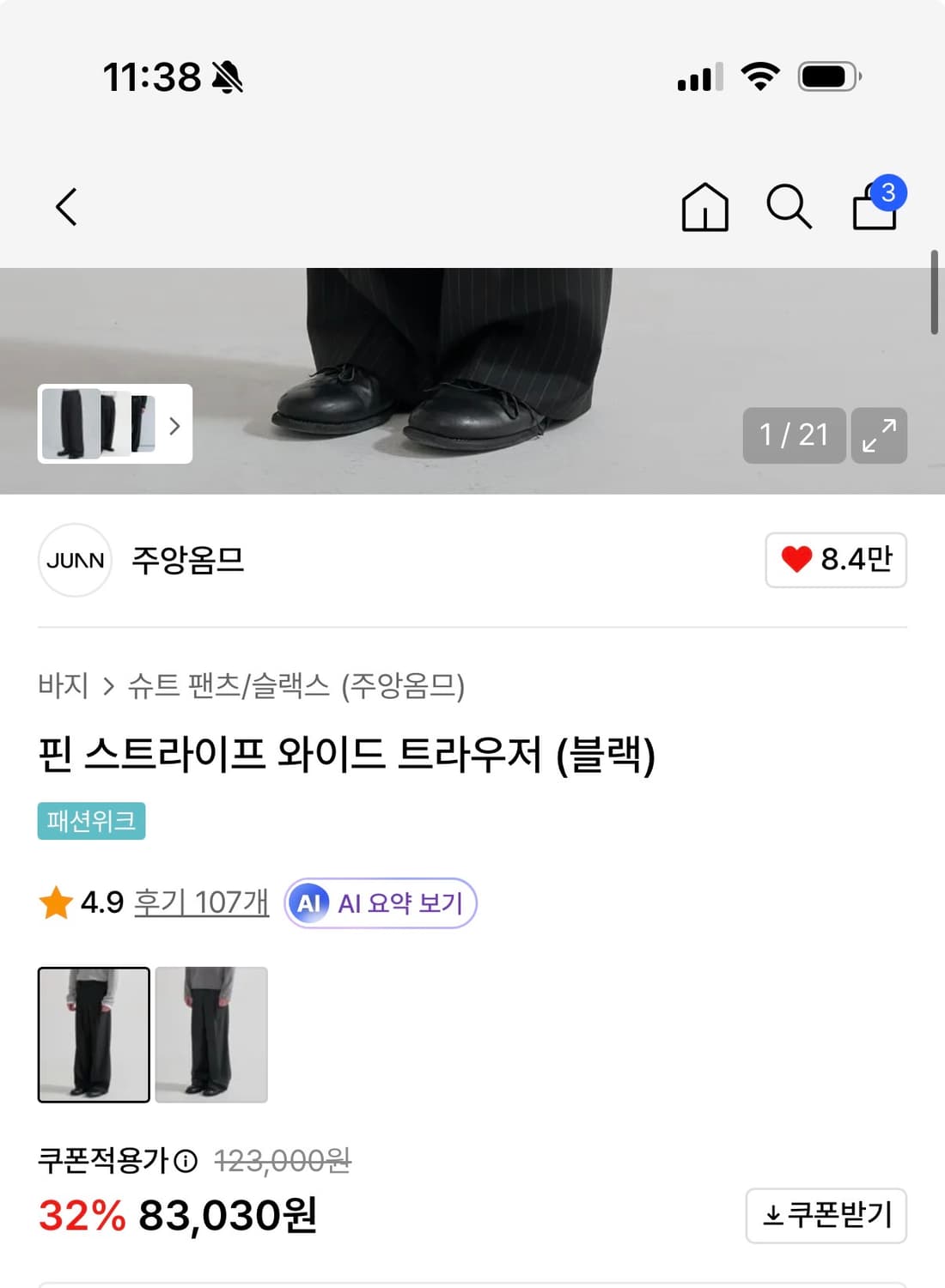The height and width of the screenshot is (1288, 945).
Task: Expand the image thumbnail strip chevron
Action: (x=174, y=425)
